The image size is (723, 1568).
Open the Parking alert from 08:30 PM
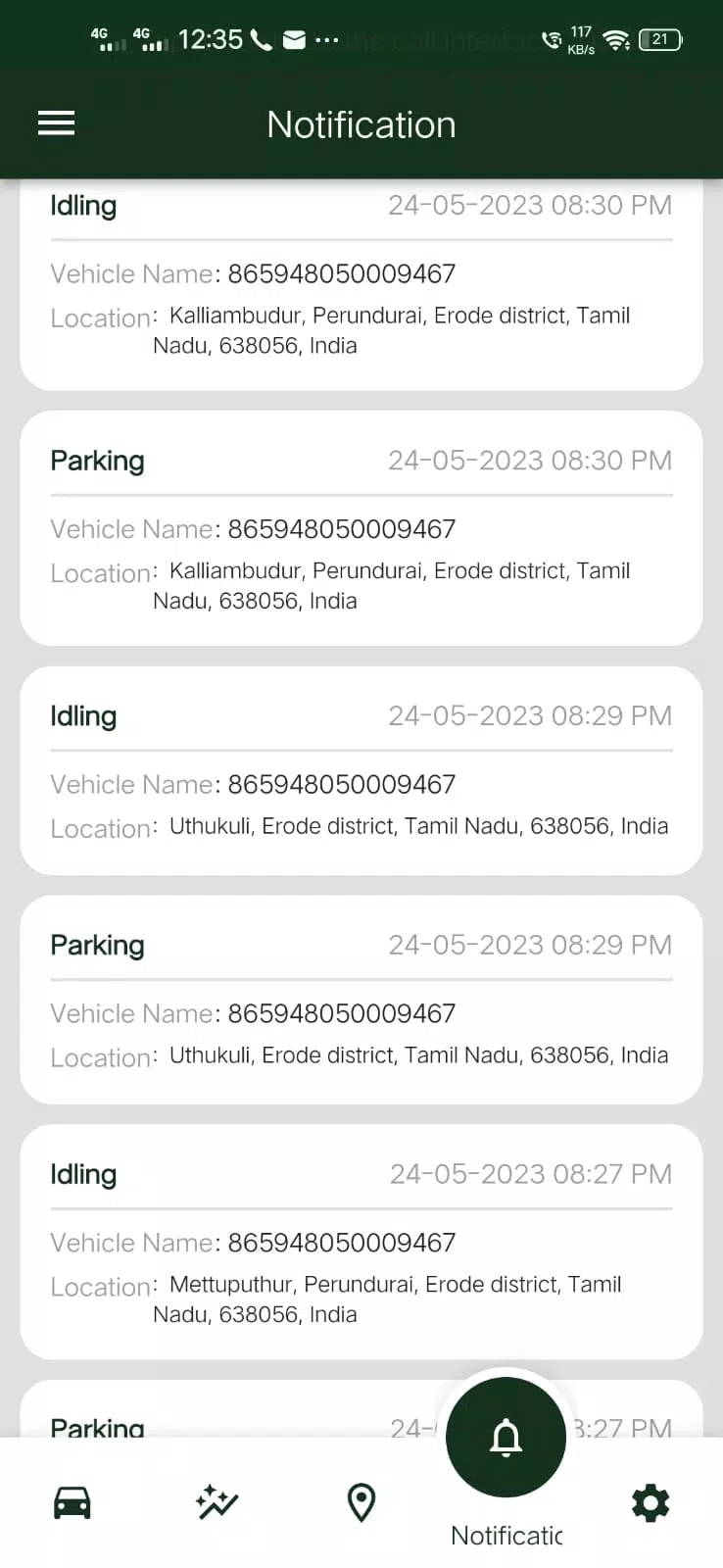[361, 528]
